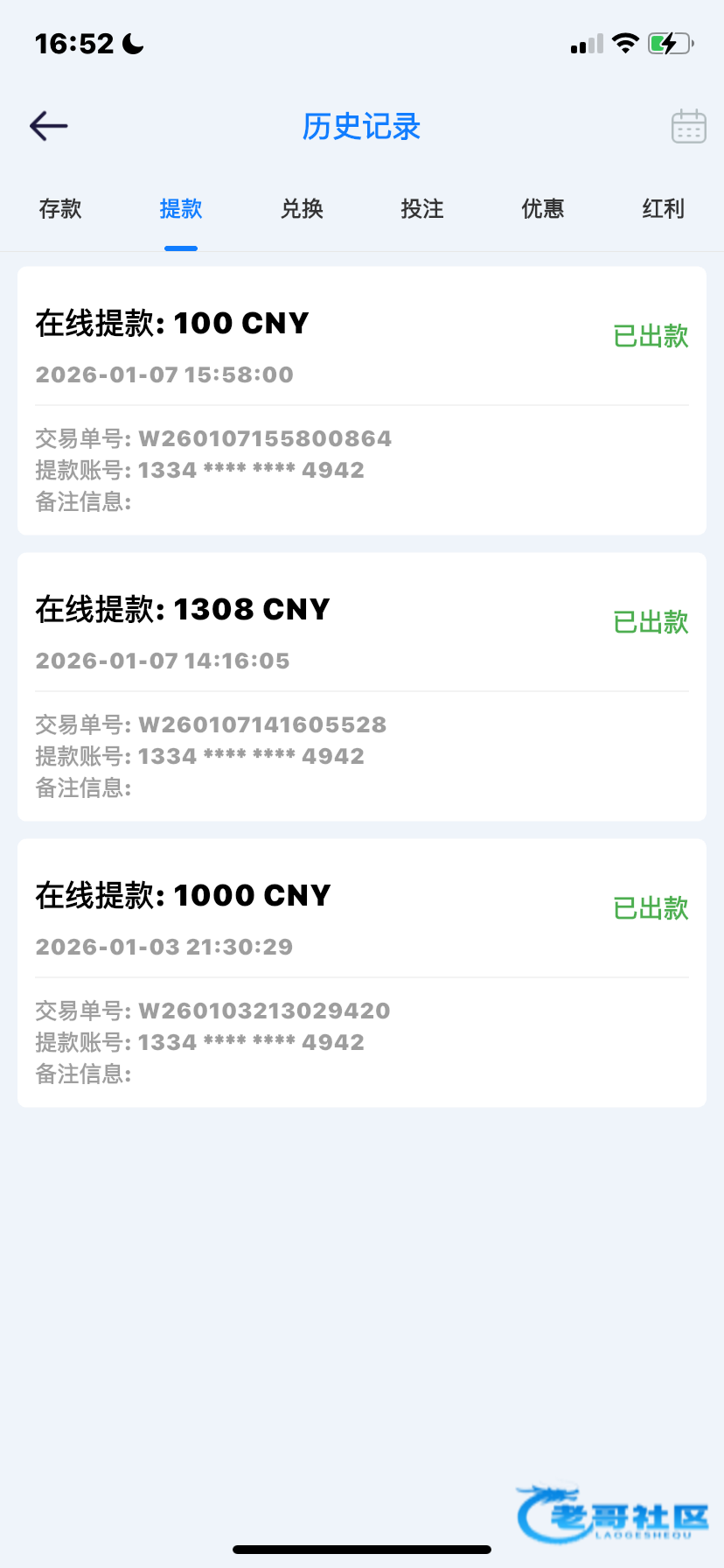
Task: Switch to the 红利 tab
Action: (663, 209)
